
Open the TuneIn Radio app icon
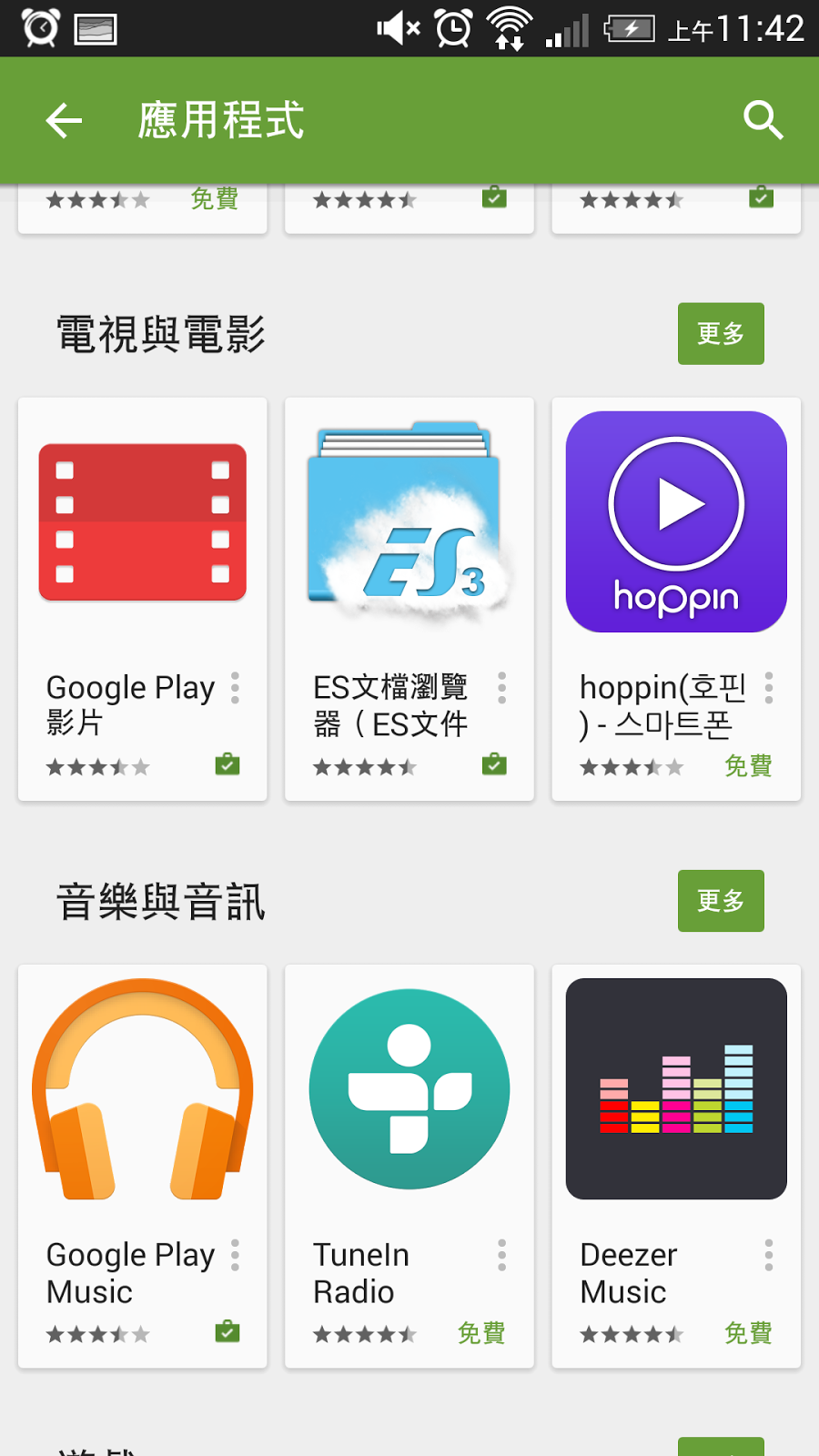[409, 1089]
